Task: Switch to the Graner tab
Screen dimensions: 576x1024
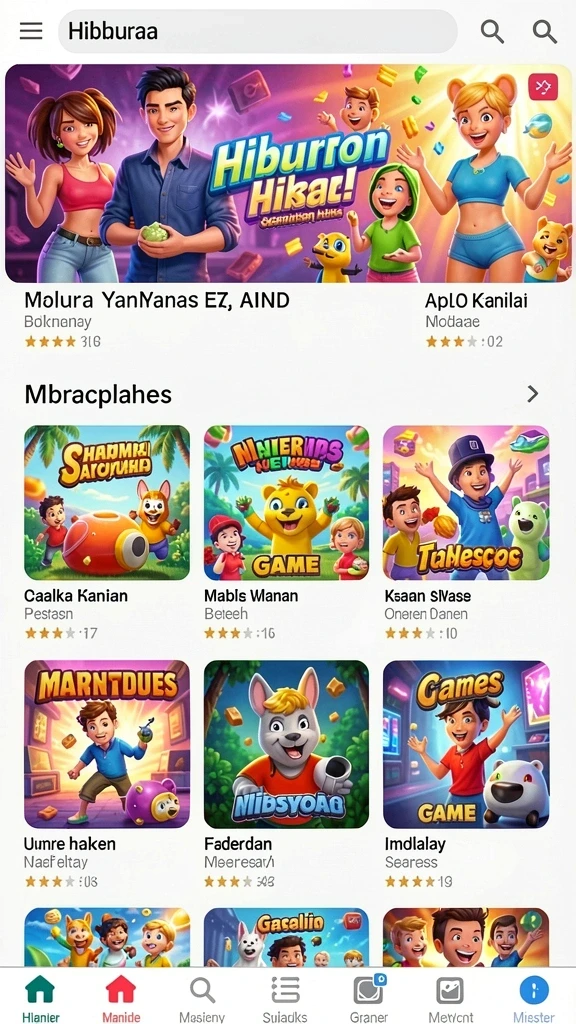Action: click(x=368, y=998)
